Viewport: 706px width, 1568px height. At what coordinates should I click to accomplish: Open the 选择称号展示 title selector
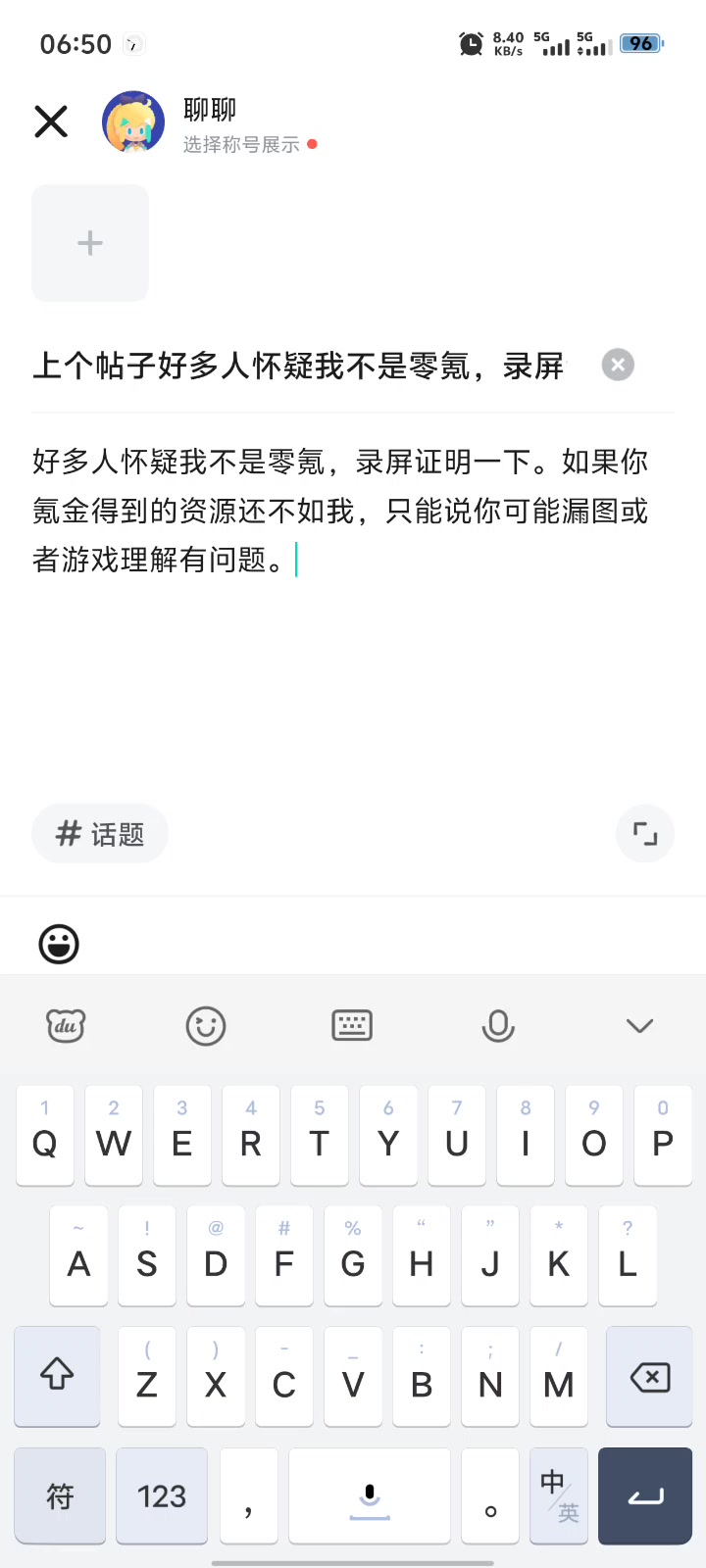click(242, 145)
